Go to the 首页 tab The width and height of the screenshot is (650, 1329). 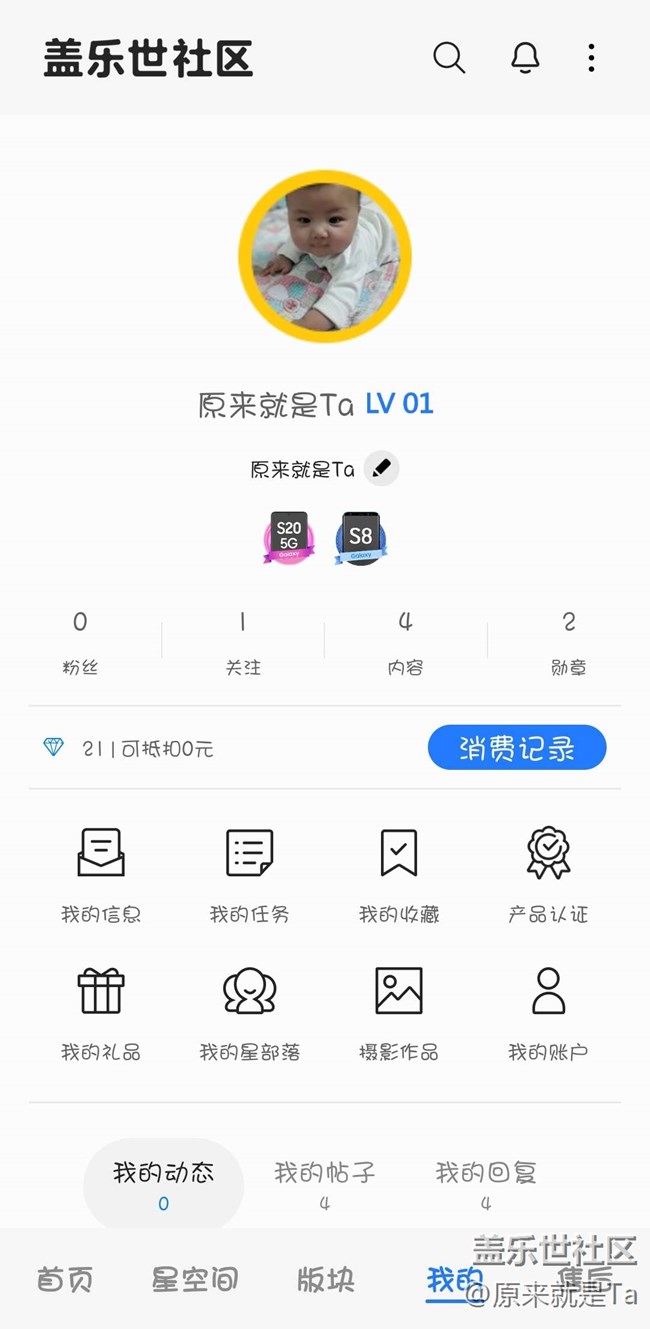(x=65, y=1279)
